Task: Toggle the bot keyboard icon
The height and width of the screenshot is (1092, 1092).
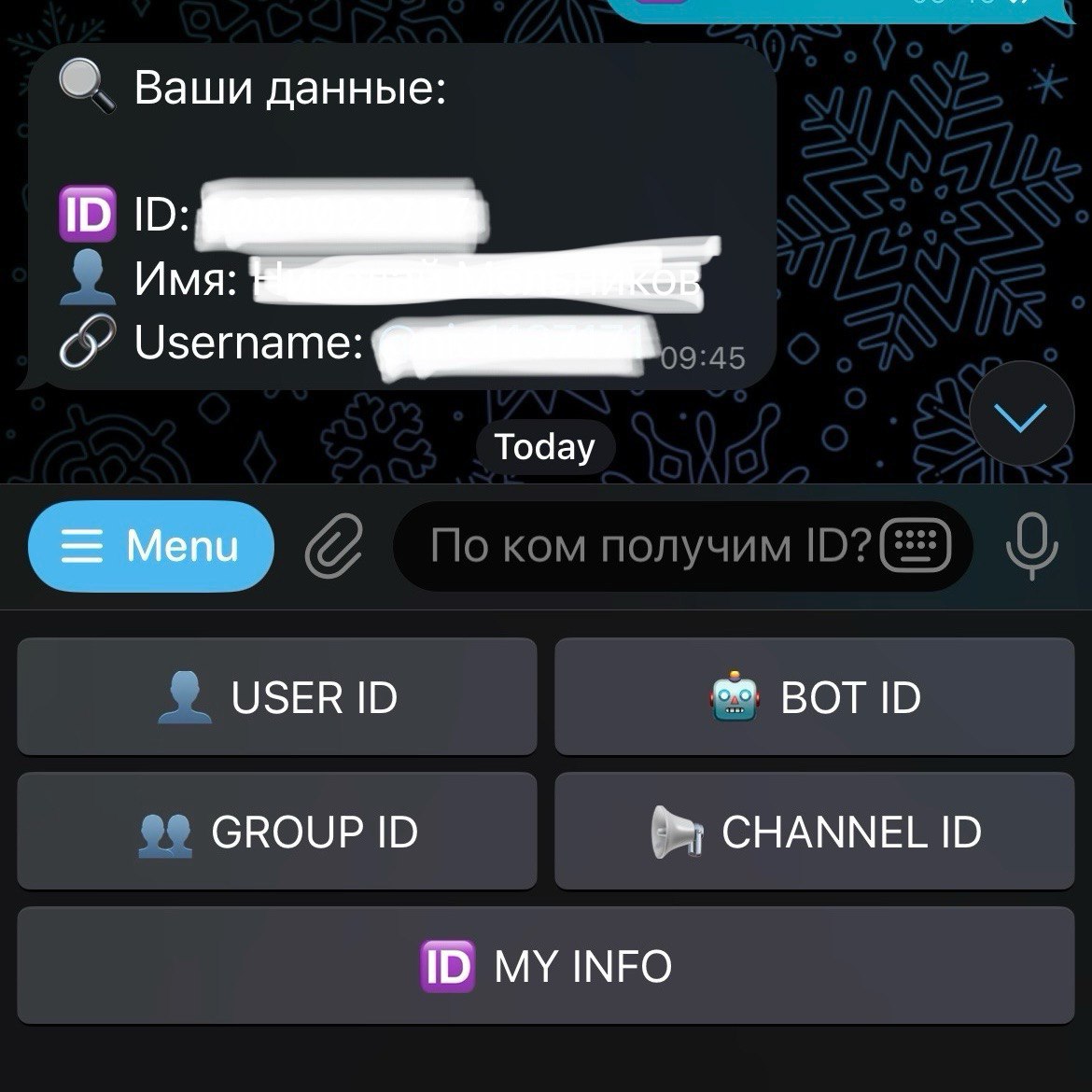Action: click(x=916, y=546)
